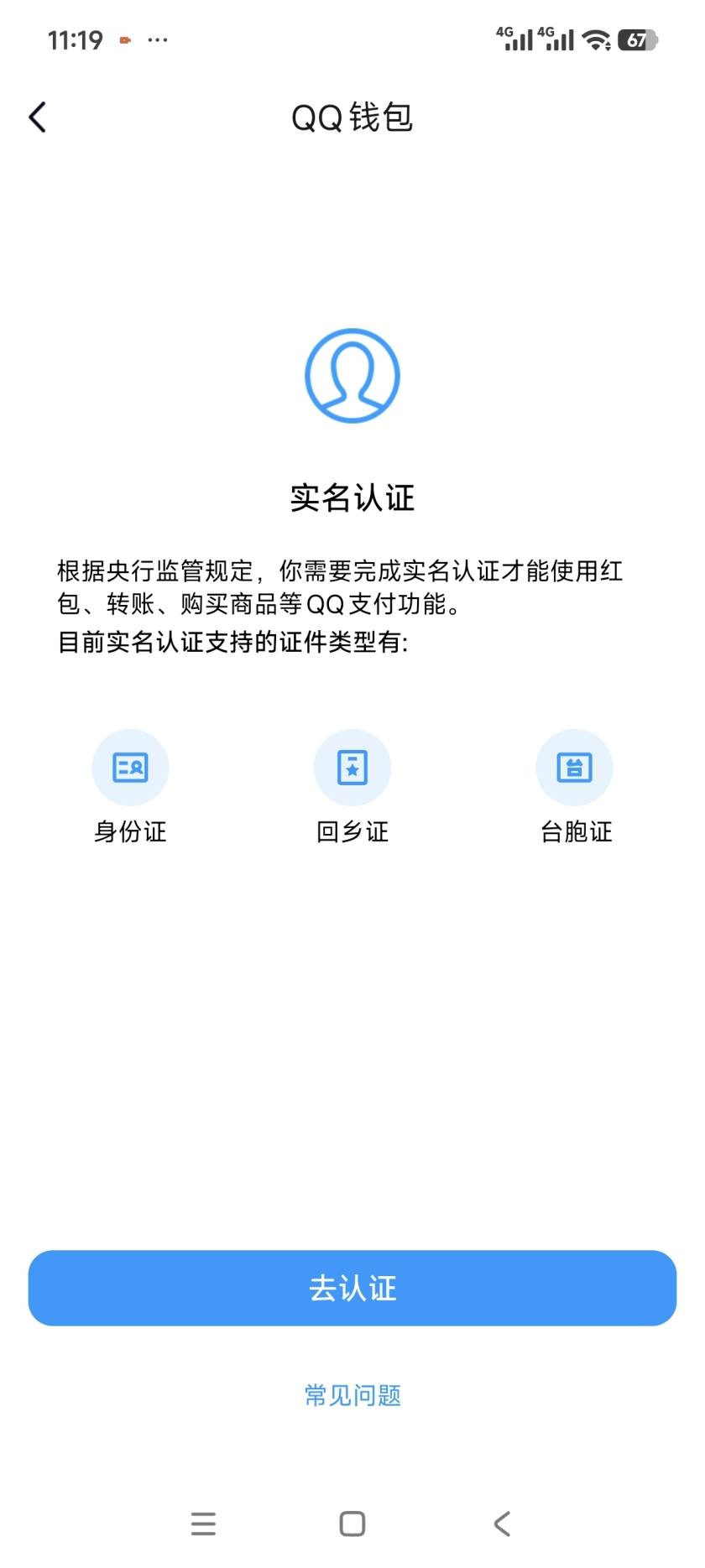Tap the system back navigation chevron
This screenshot has height=1568, width=705.
click(501, 1524)
